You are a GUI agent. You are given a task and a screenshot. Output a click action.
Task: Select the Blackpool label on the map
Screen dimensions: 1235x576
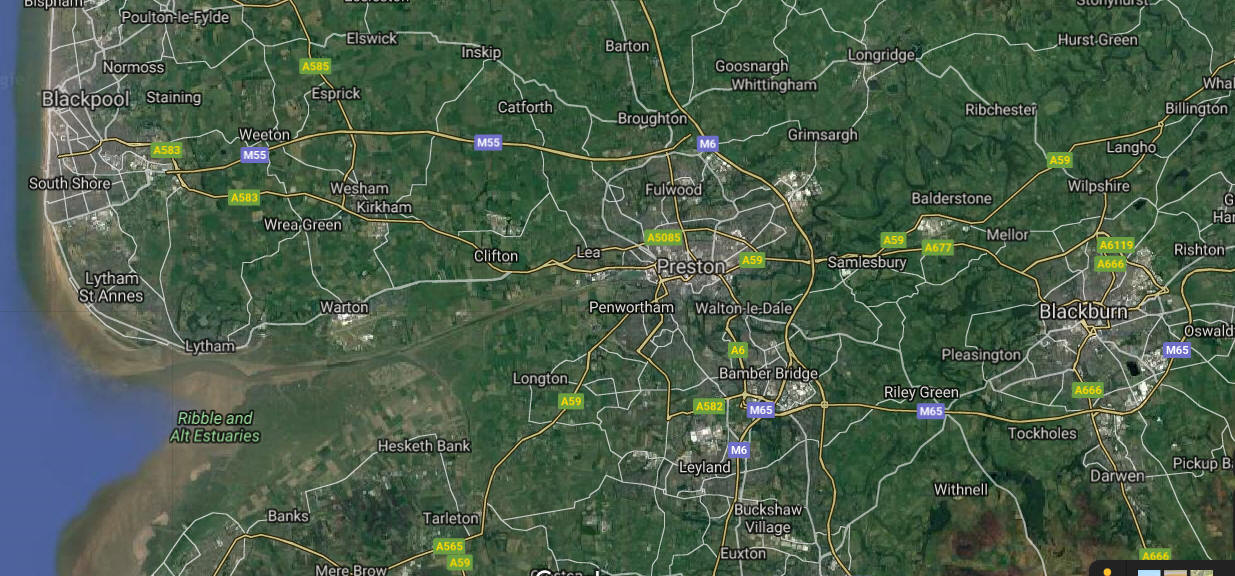click(86, 99)
